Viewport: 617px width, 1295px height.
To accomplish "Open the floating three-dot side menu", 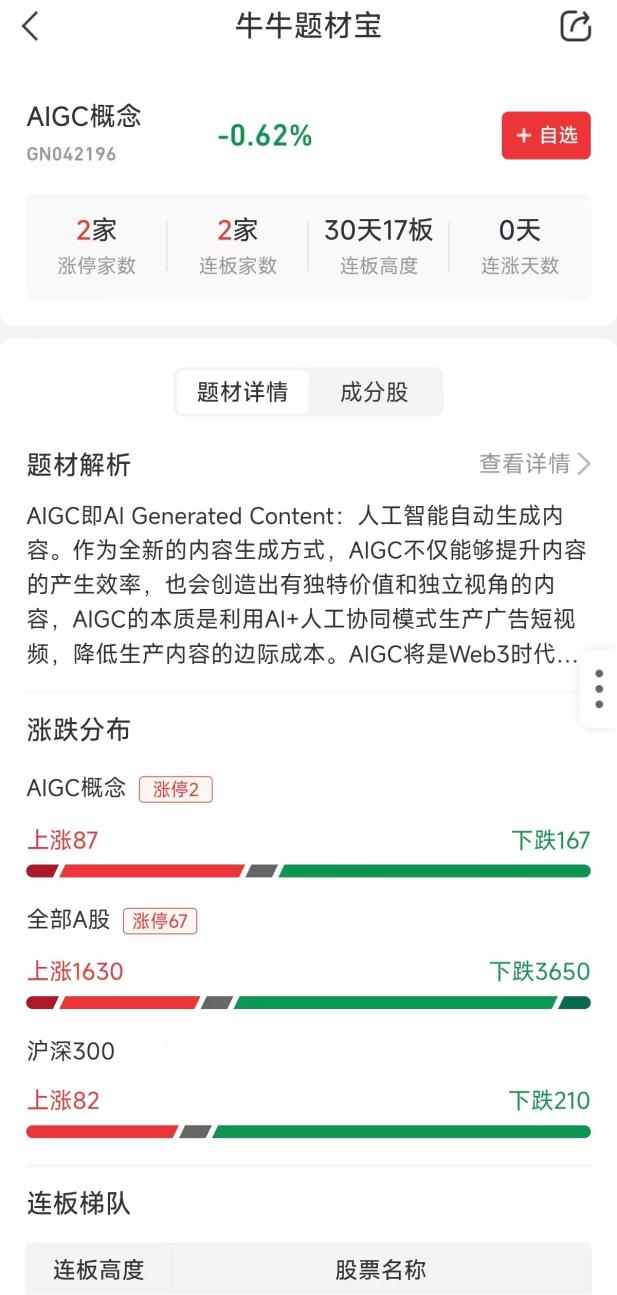I will (599, 689).
